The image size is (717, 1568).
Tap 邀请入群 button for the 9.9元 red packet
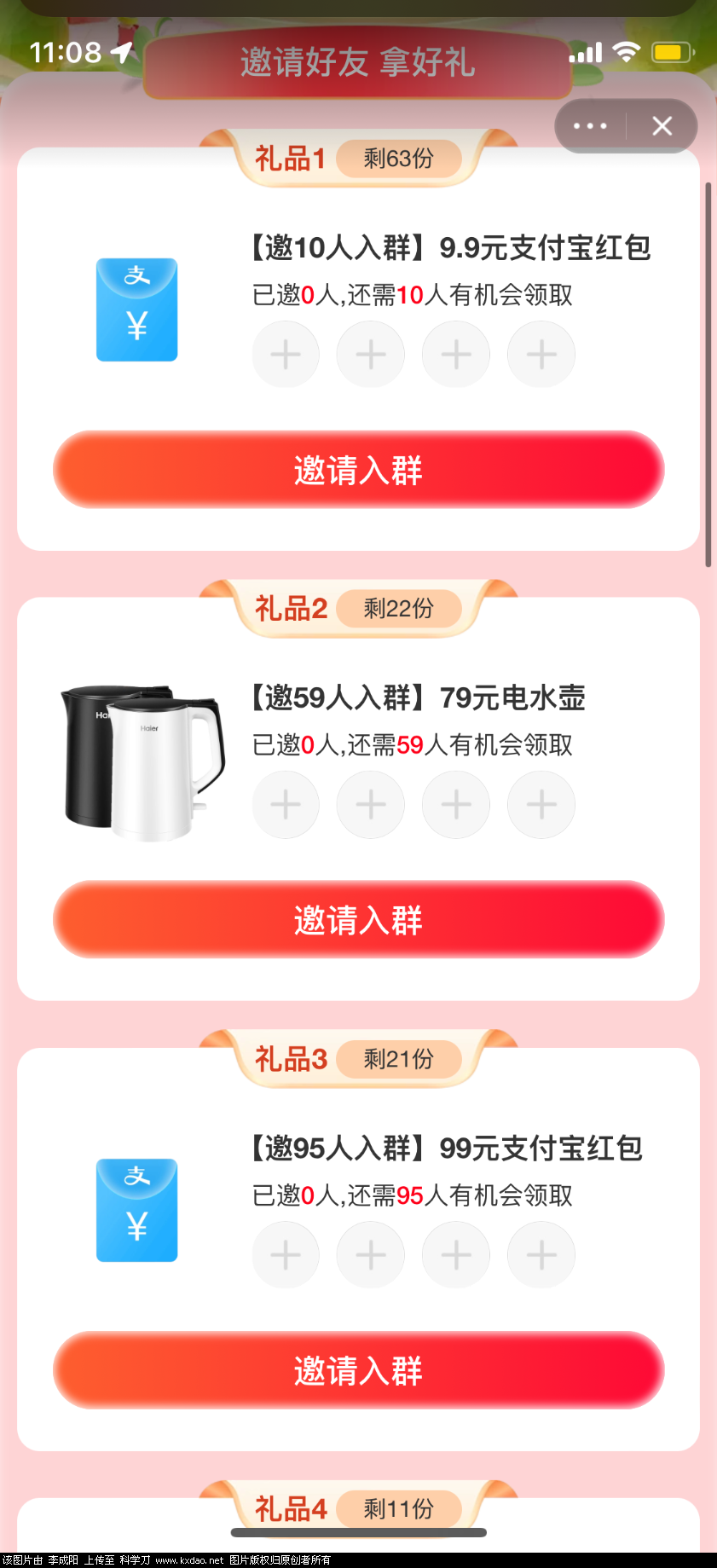click(357, 470)
